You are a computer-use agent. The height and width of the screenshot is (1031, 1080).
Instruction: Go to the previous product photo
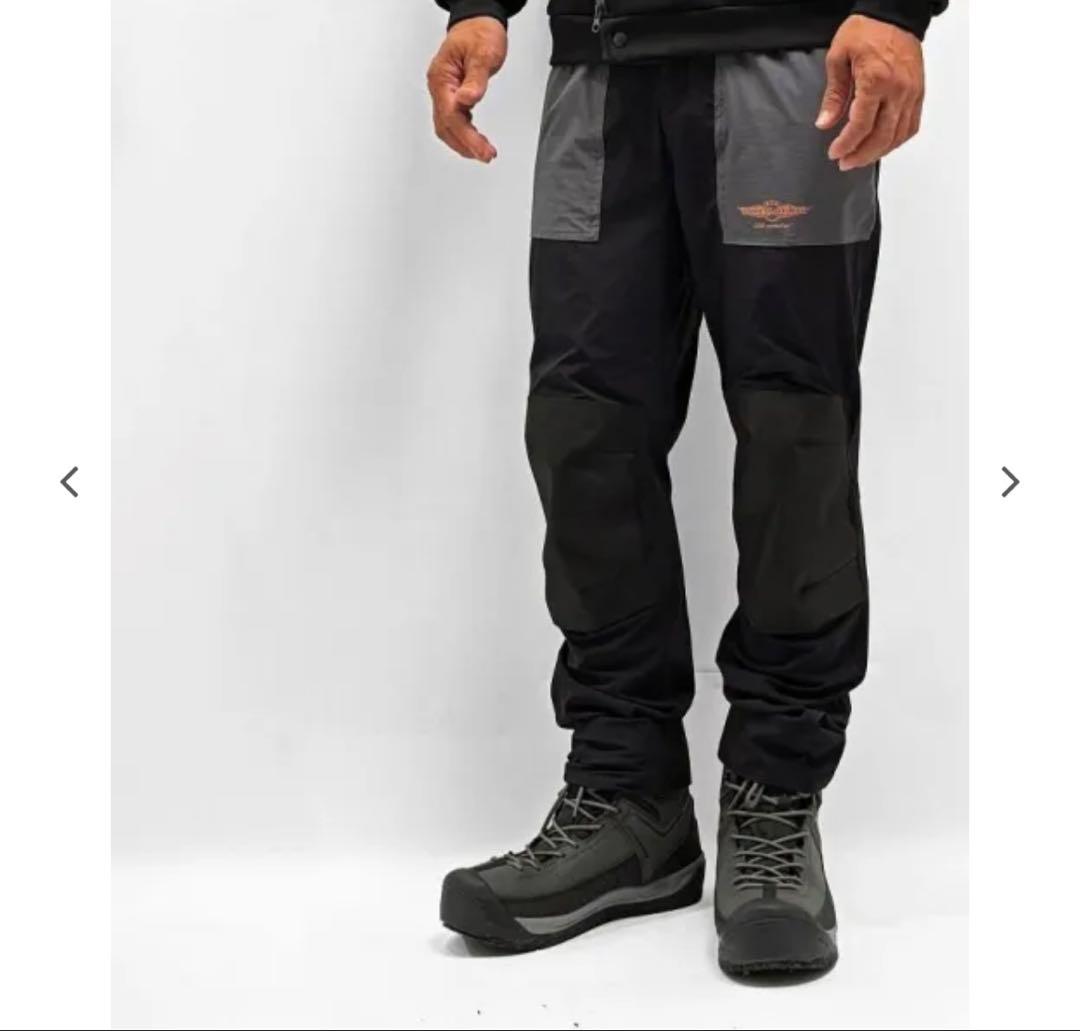[69, 482]
